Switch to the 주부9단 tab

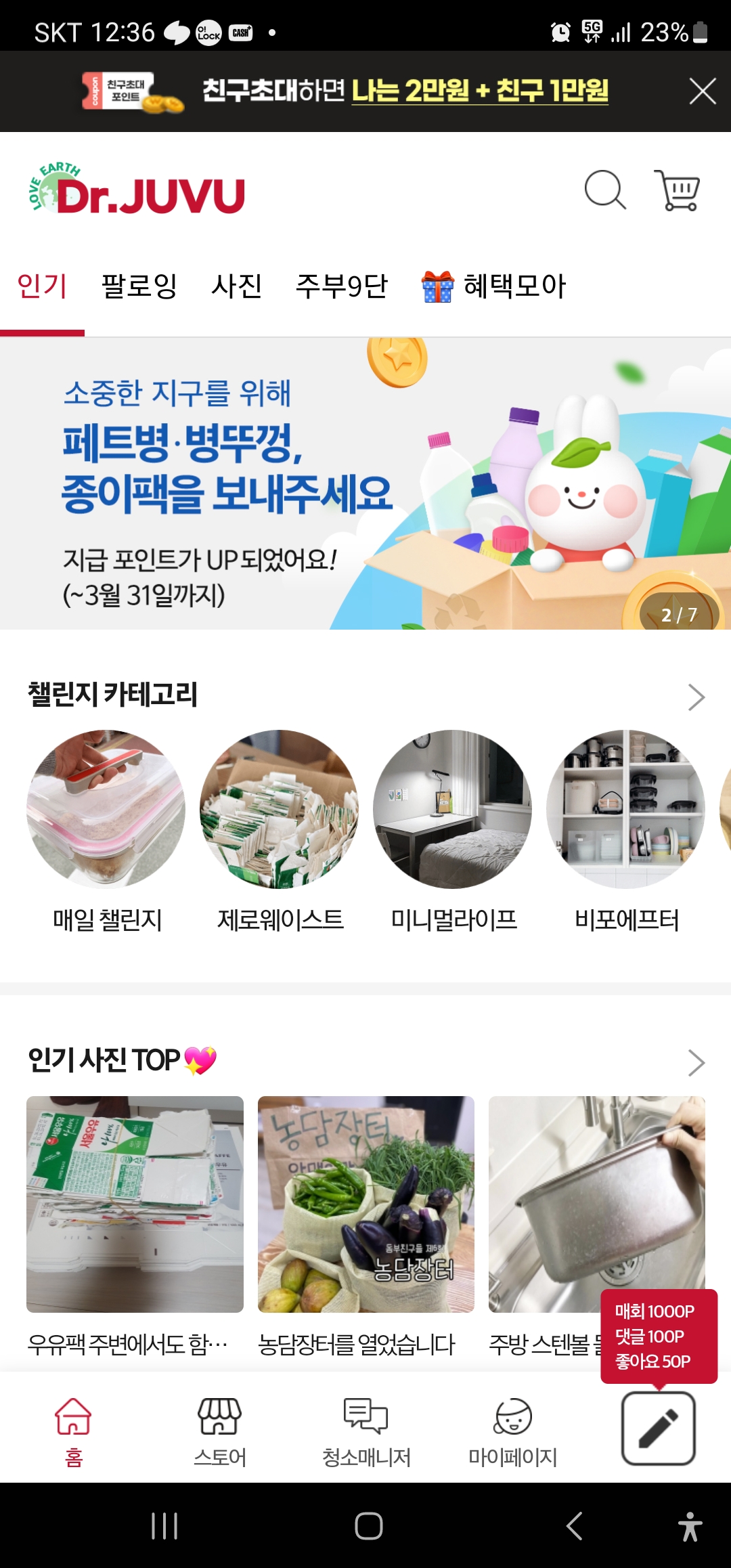341,286
